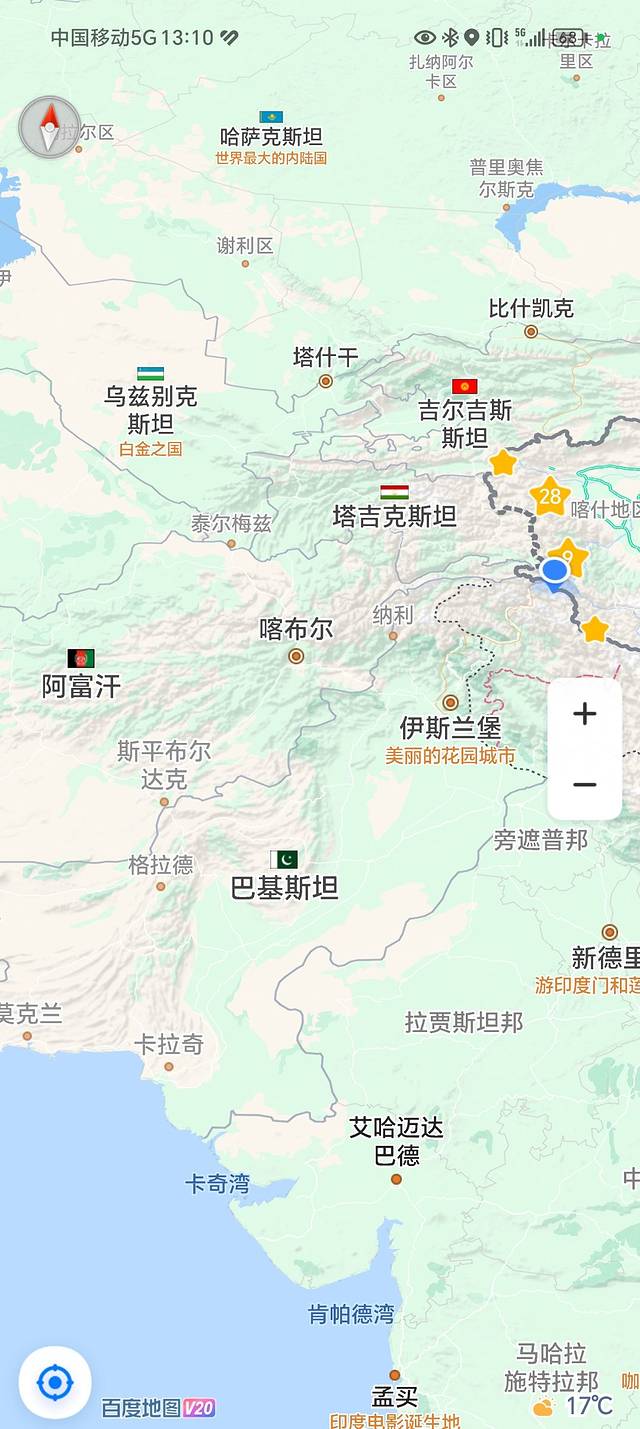Tap the 卡拉奇 city point
The width and height of the screenshot is (640, 1429).
(169, 1066)
